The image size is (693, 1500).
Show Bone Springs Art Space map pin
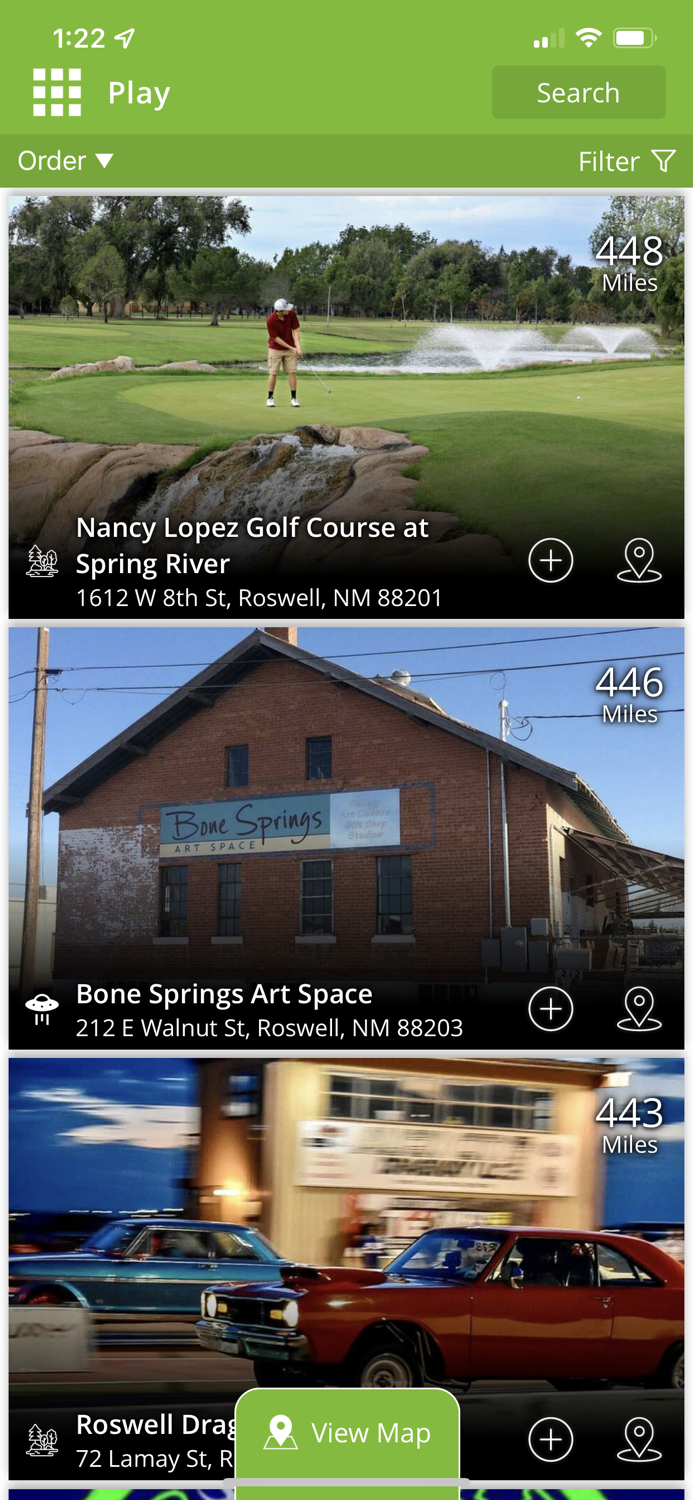pyautogui.click(x=639, y=1009)
